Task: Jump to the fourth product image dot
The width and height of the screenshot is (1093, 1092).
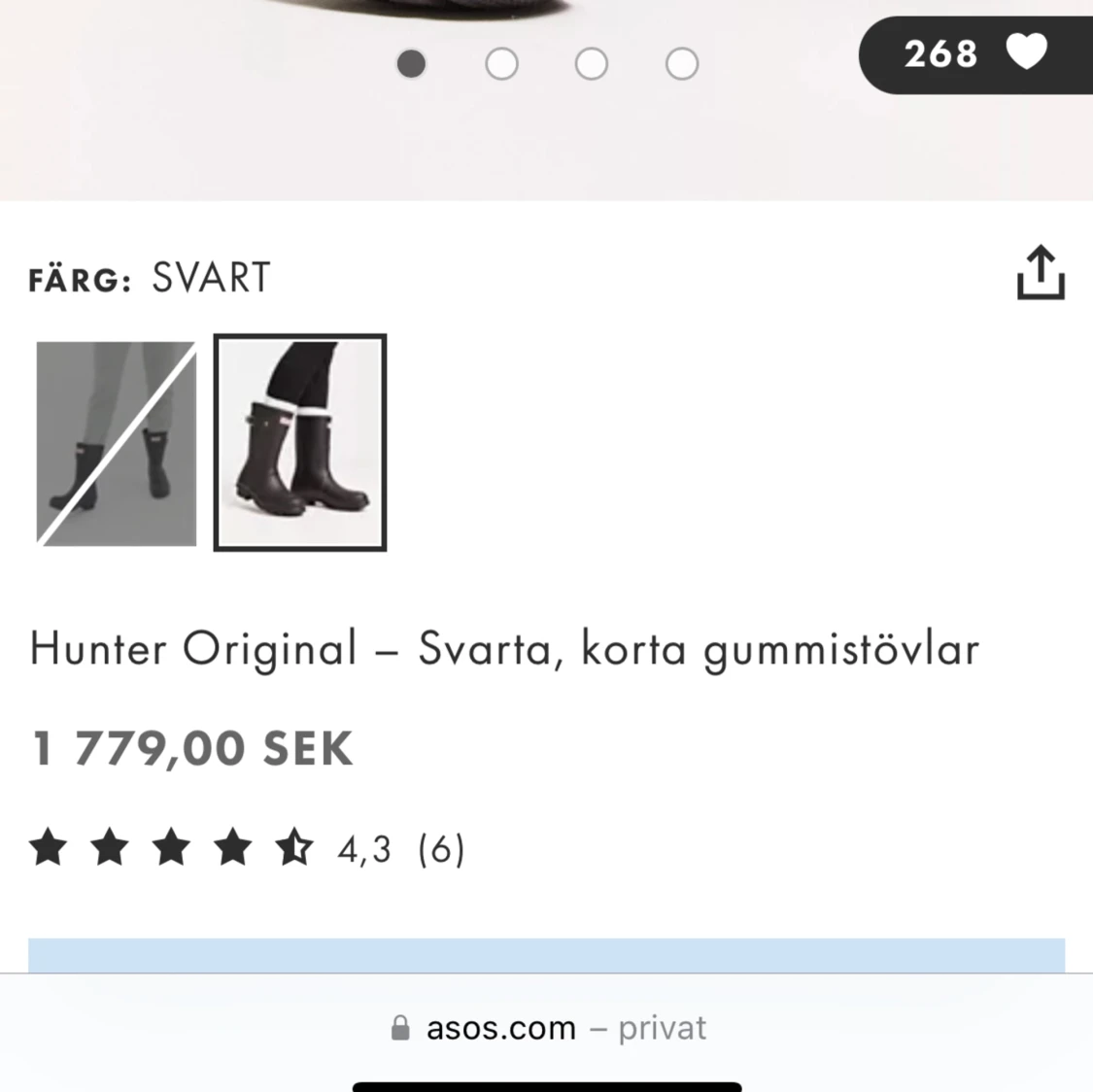Action: pyautogui.click(x=682, y=64)
